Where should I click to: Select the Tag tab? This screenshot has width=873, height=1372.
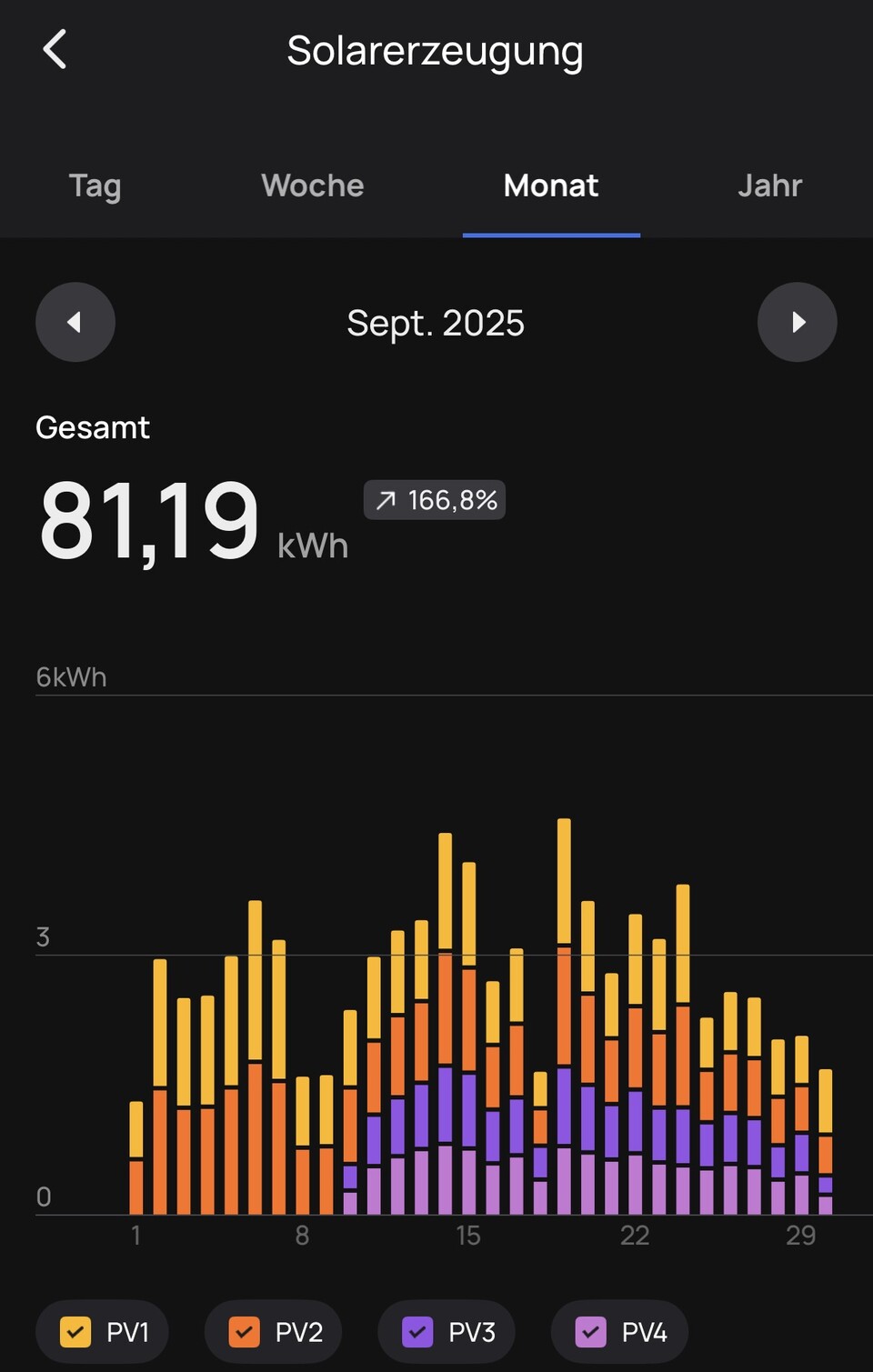click(95, 185)
